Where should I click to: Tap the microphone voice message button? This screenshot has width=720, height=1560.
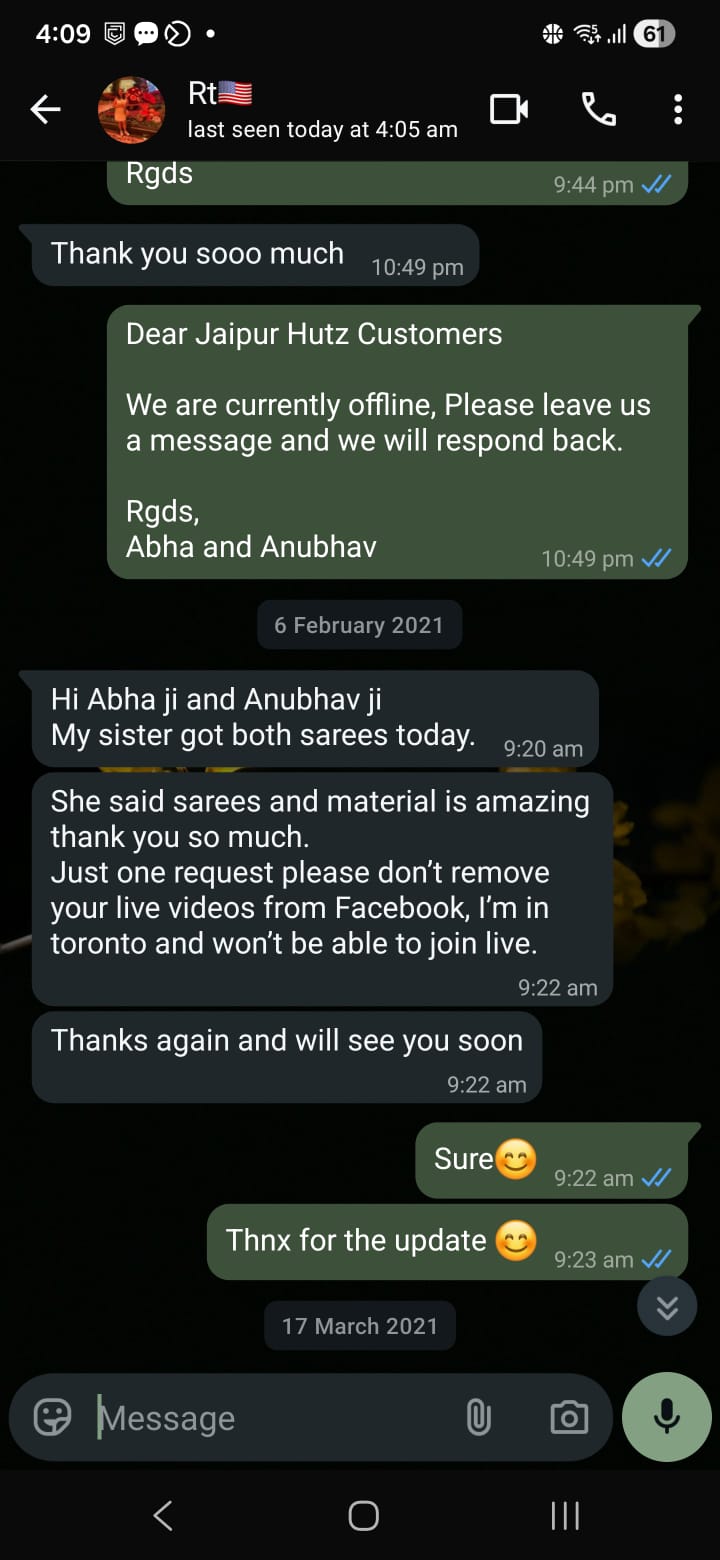(667, 1417)
